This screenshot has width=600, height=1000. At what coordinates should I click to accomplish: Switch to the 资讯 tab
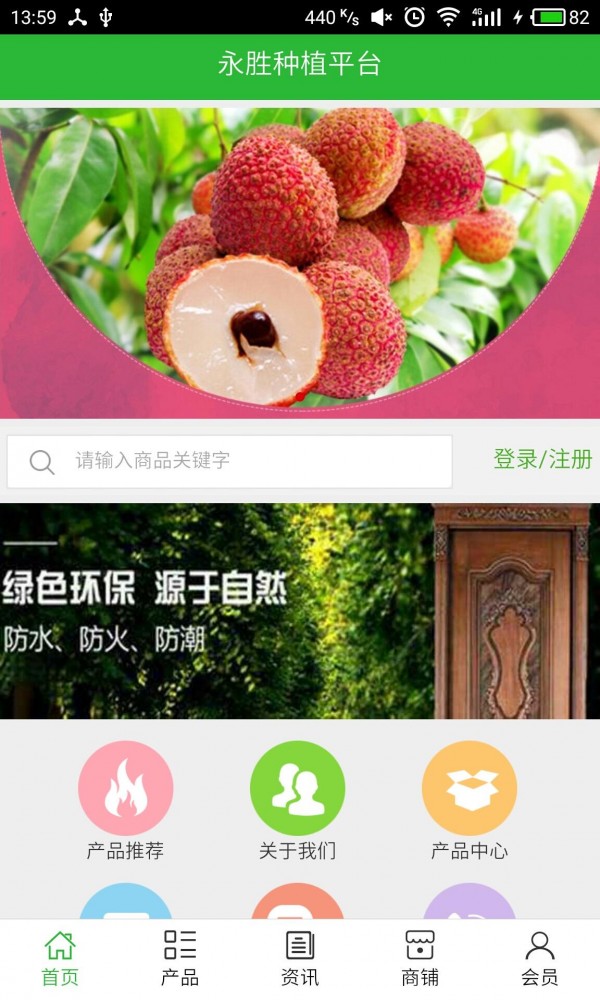300,958
